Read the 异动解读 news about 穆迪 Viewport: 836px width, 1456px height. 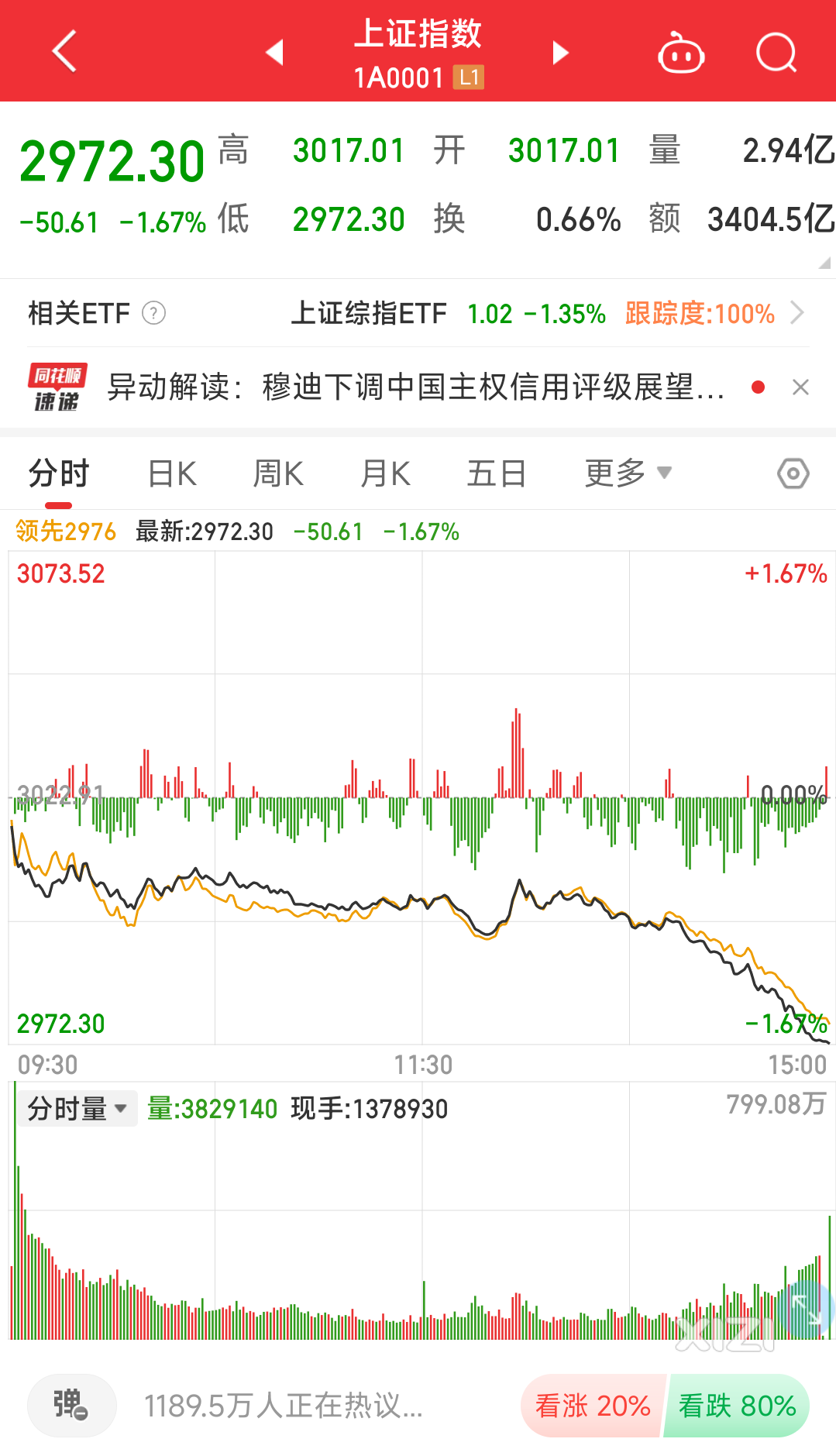click(416, 387)
